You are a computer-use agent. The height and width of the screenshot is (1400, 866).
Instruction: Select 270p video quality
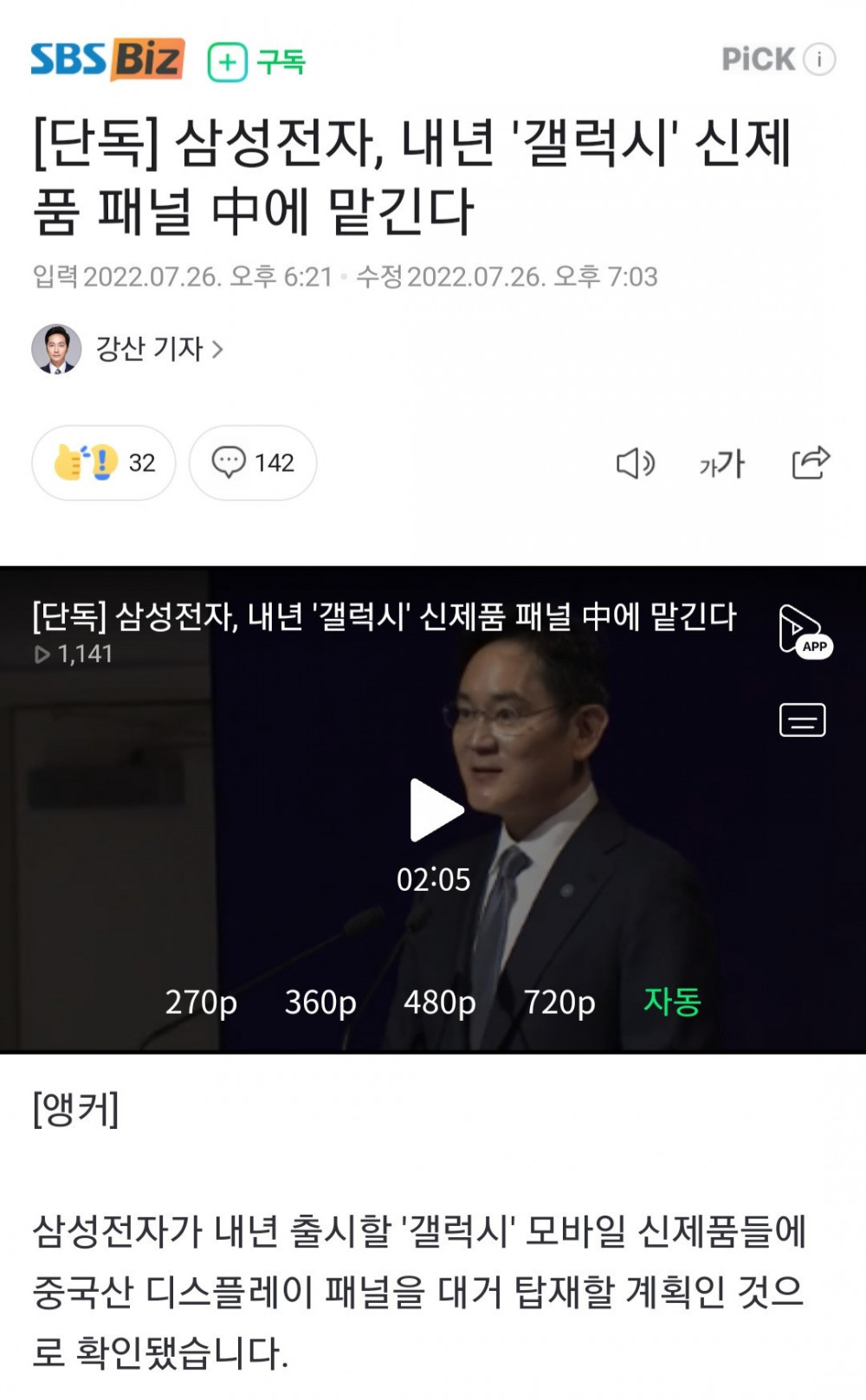click(x=201, y=1002)
